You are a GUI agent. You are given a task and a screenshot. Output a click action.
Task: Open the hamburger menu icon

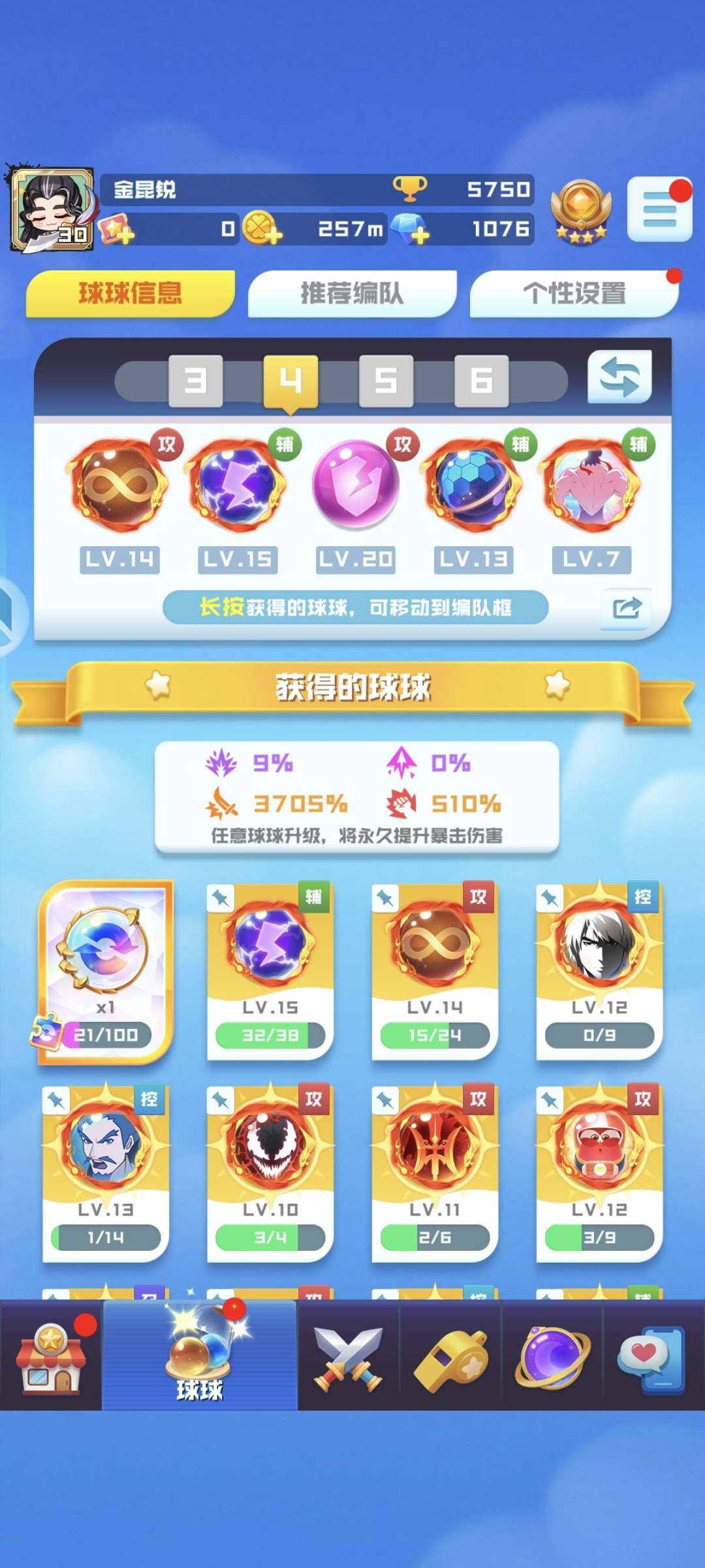coord(659,210)
